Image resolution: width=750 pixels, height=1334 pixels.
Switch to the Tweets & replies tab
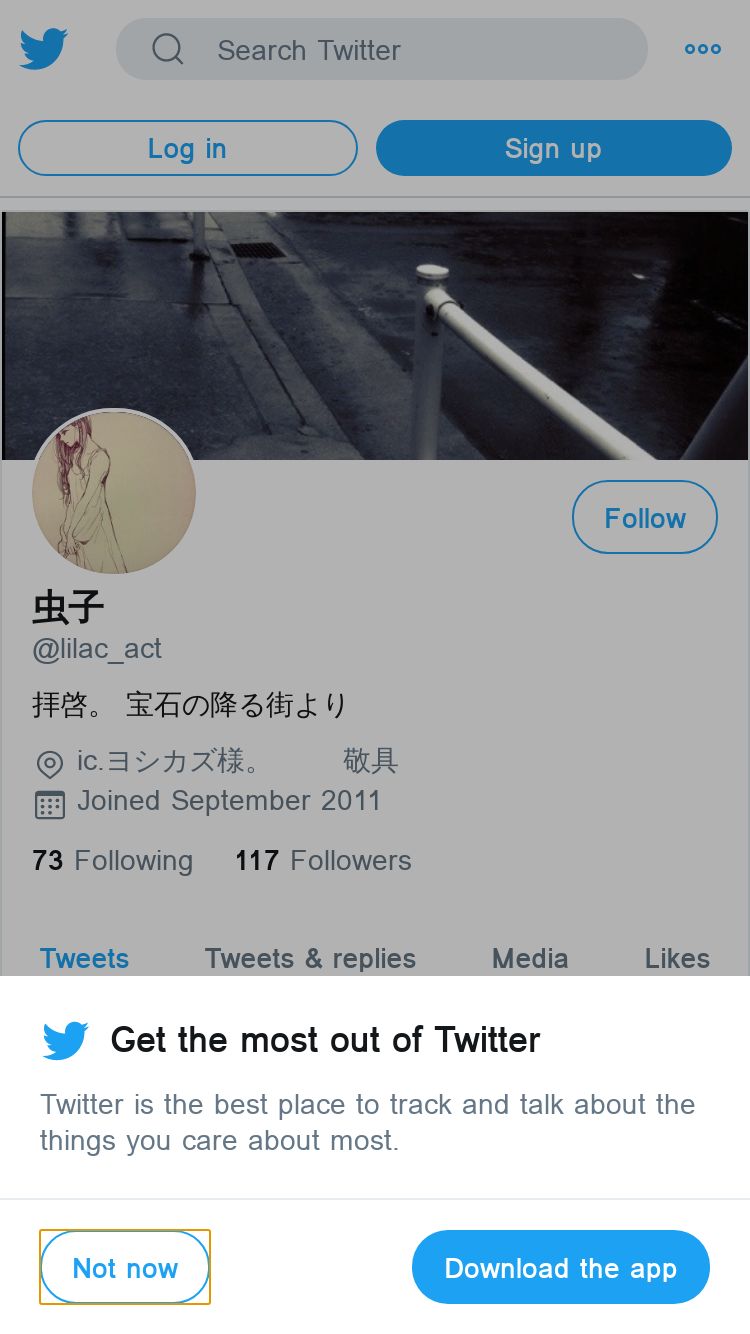(310, 958)
